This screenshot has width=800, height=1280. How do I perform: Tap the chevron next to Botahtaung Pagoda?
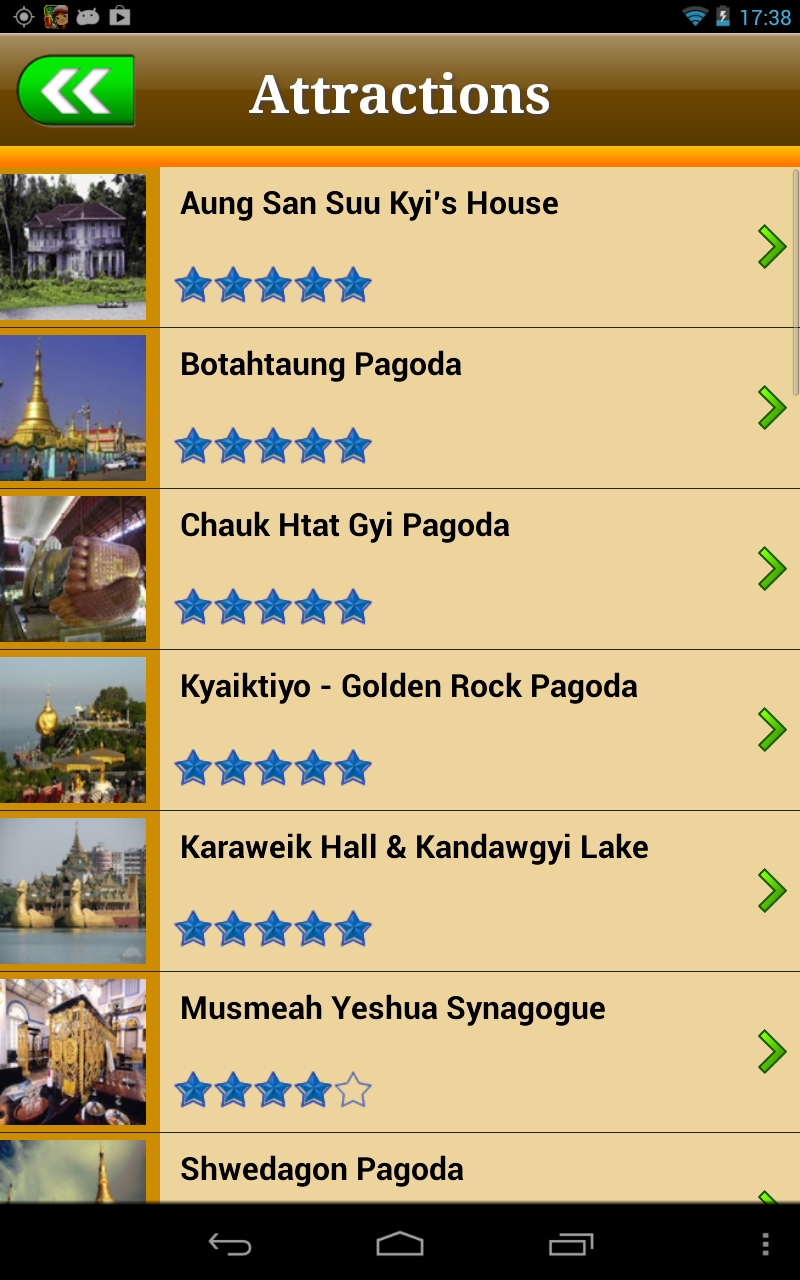pyautogui.click(x=771, y=407)
